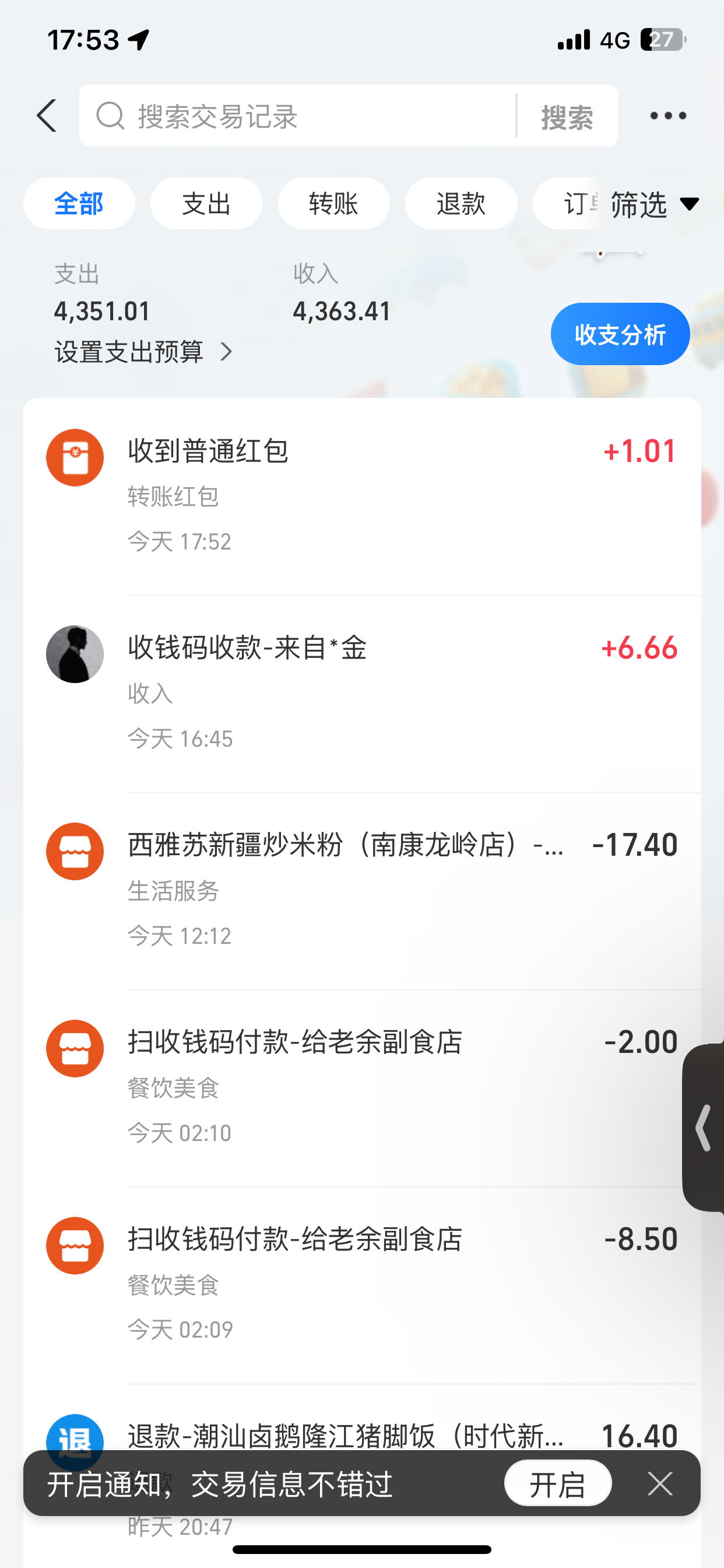Open the three-dot more options menu
The width and height of the screenshot is (724, 1568).
(x=667, y=116)
